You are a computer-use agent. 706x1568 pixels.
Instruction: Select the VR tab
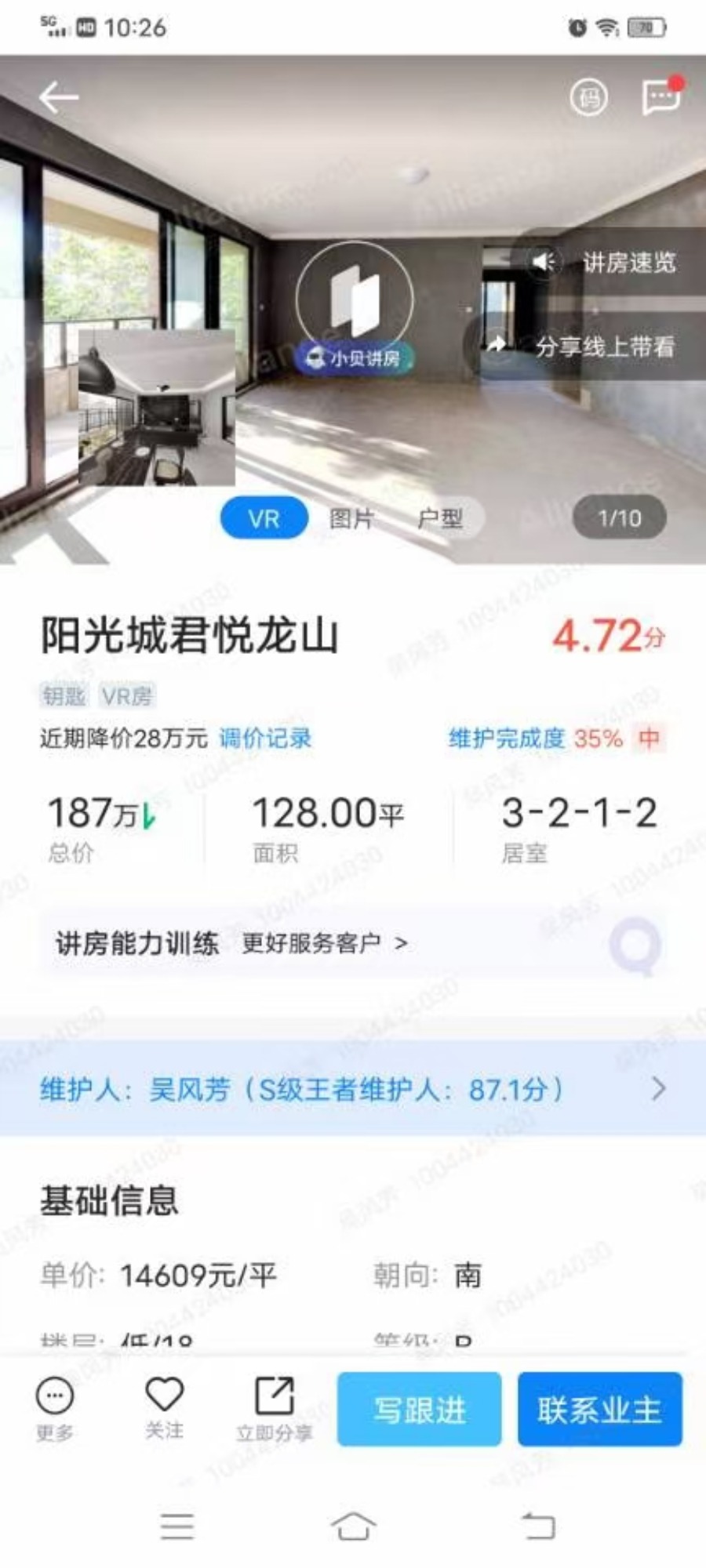click(x=264, y=518)
